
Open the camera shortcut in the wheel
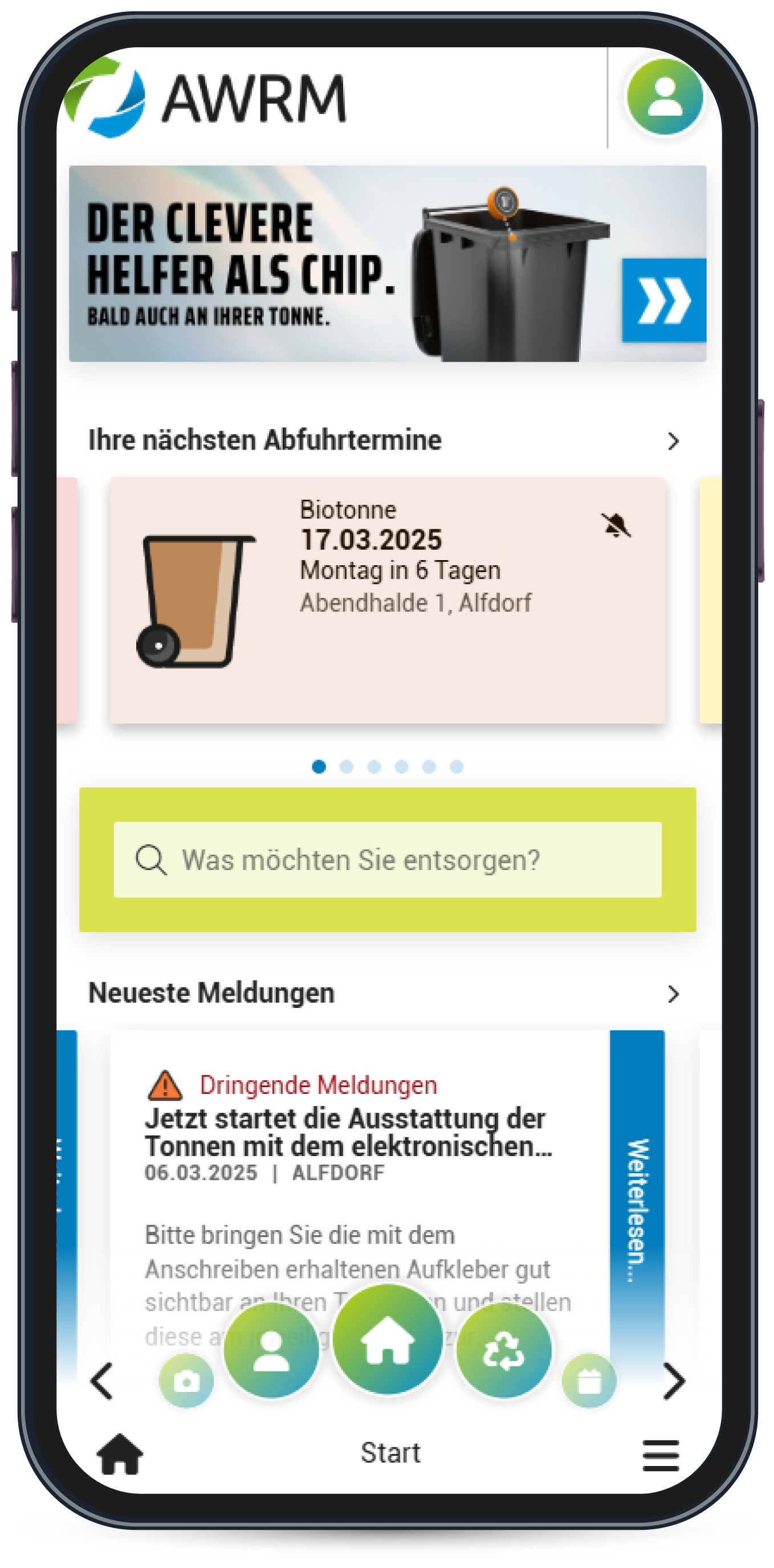click(186, 1381)
